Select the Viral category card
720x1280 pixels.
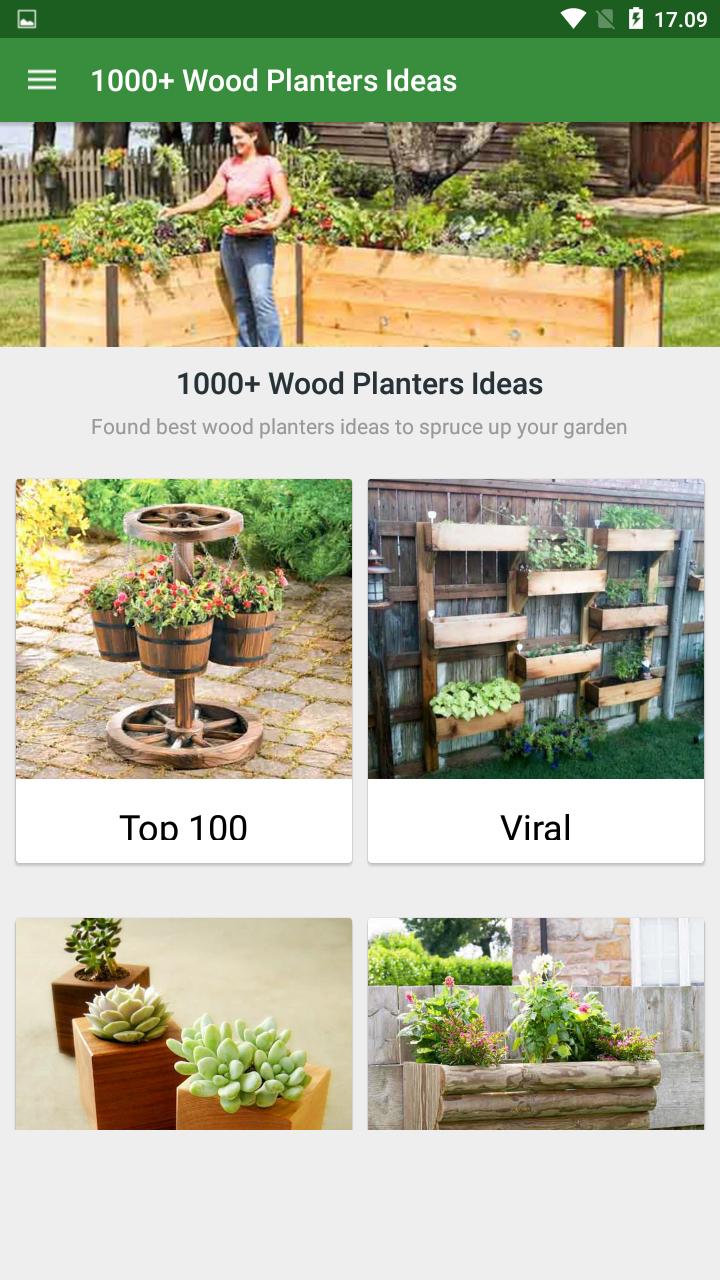535,668
